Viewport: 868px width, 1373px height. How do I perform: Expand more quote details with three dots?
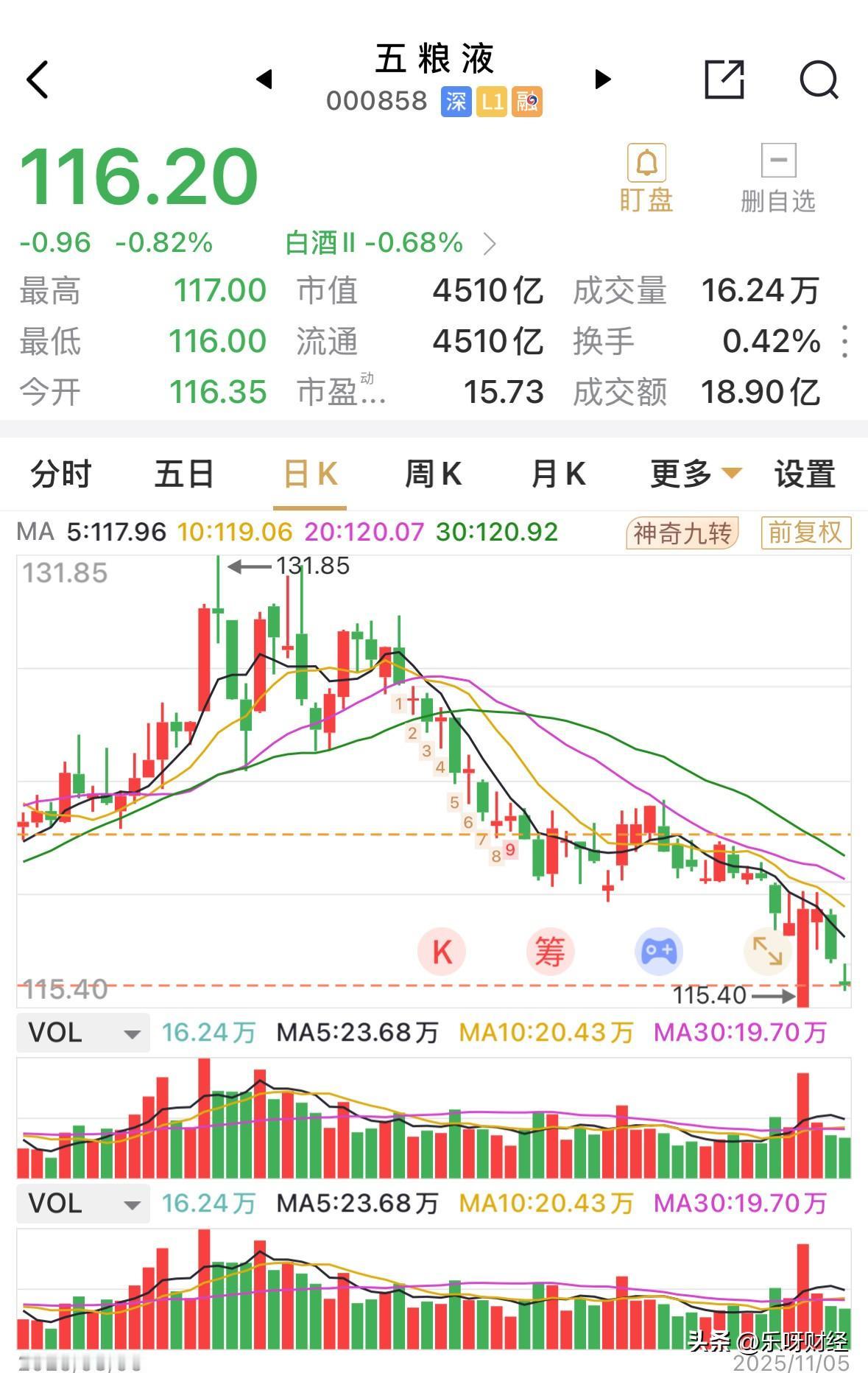click(x=845, y=342)
